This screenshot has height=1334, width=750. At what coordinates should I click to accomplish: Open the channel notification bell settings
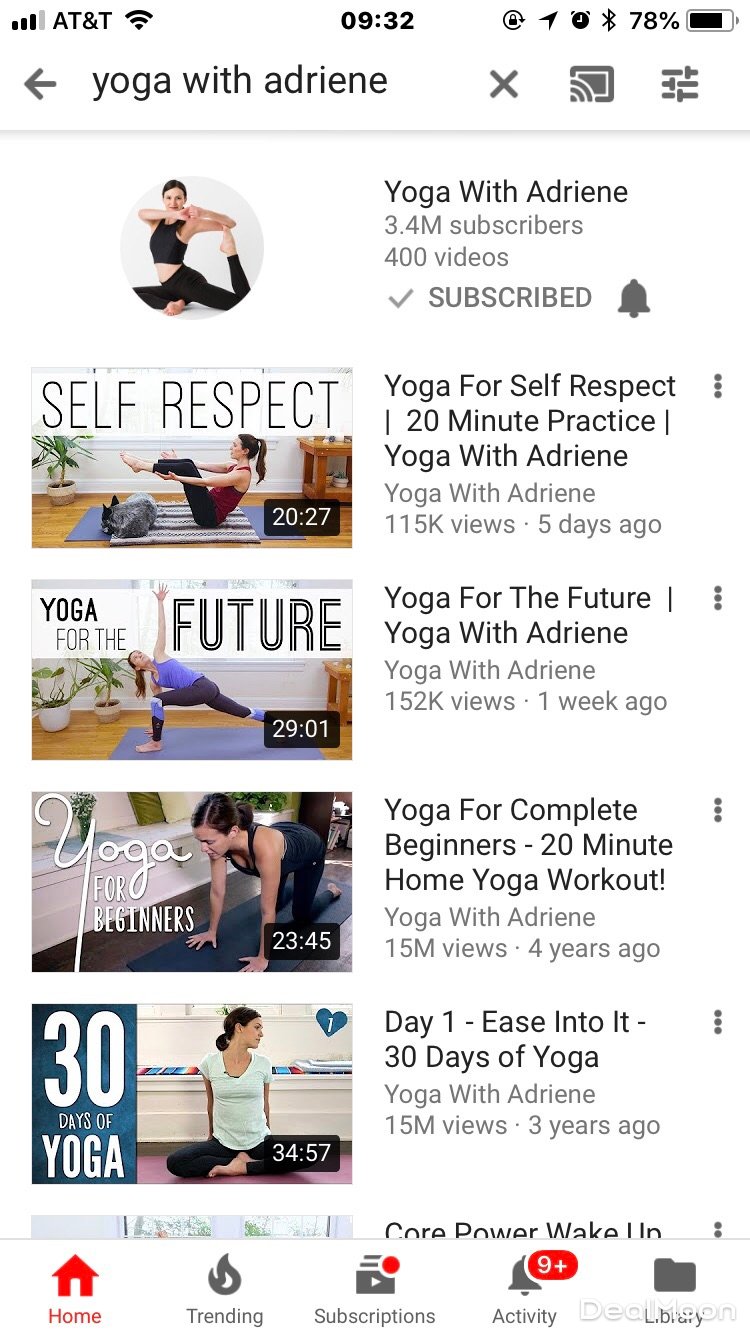coord(633,298)
